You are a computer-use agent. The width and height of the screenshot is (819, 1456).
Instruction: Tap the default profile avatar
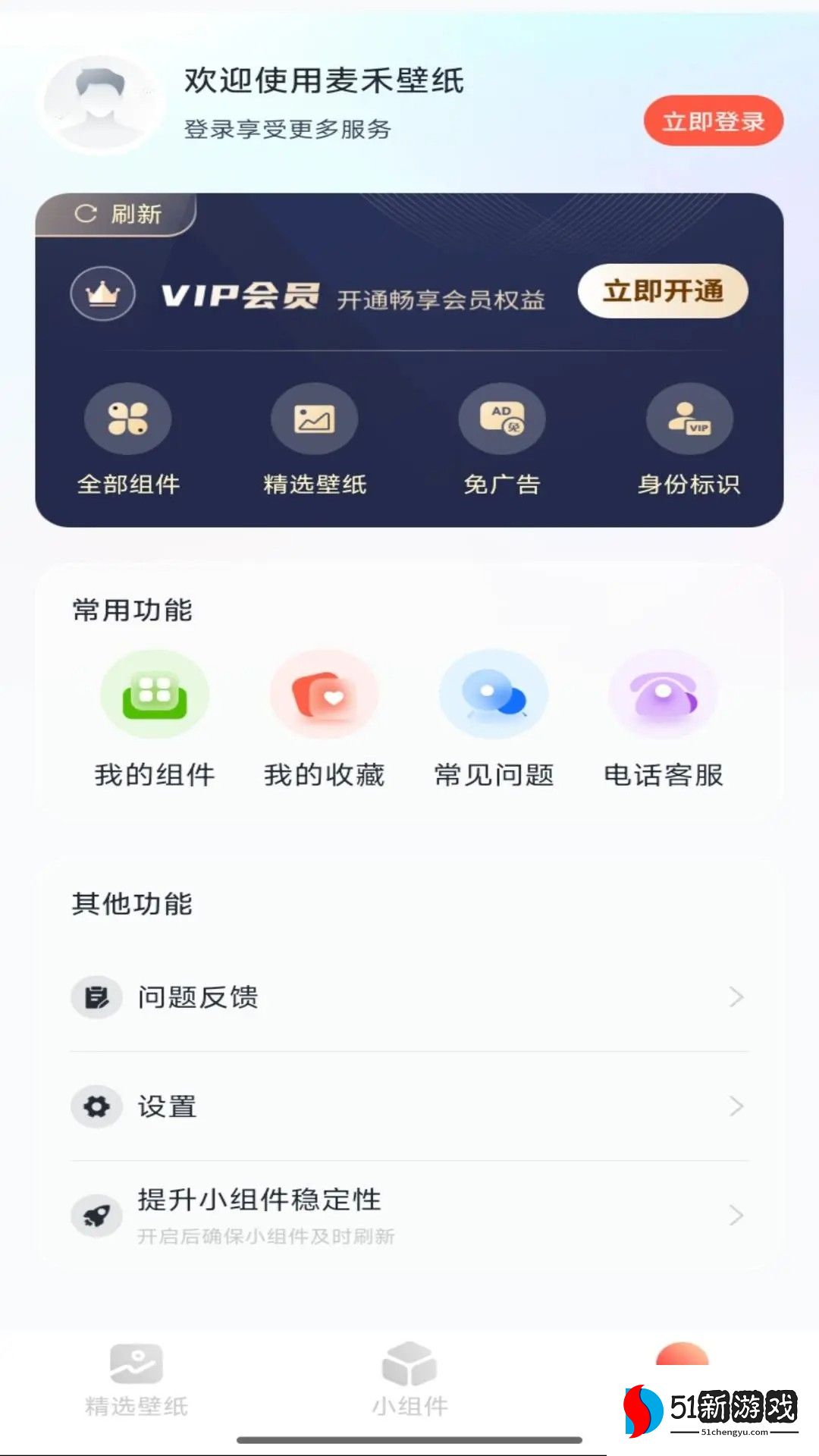[x=101, y=104]
